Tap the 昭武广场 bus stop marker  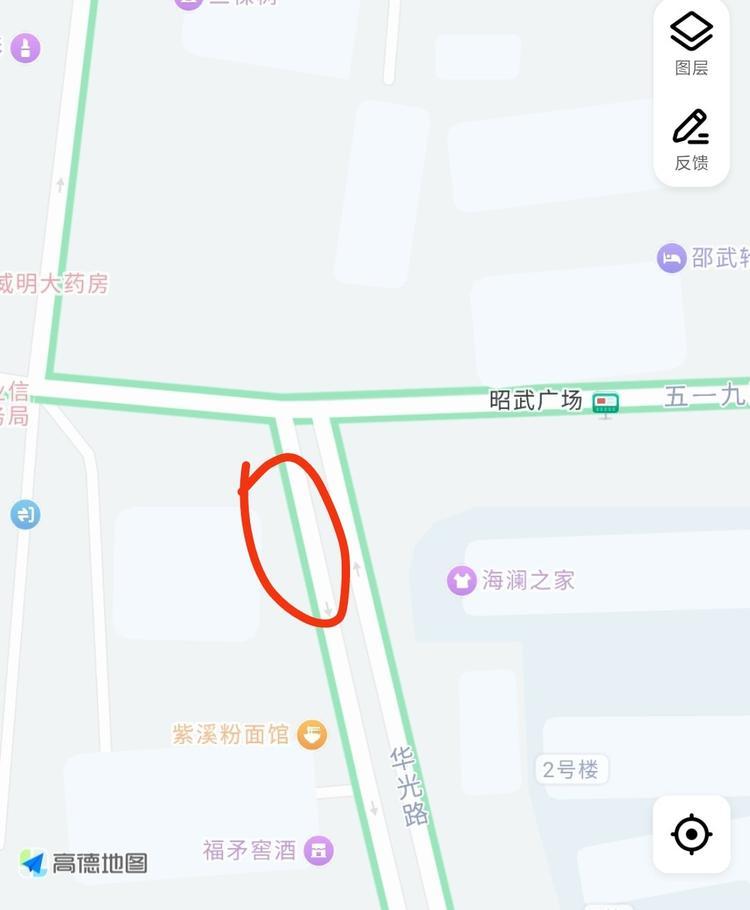click(605, 403)
